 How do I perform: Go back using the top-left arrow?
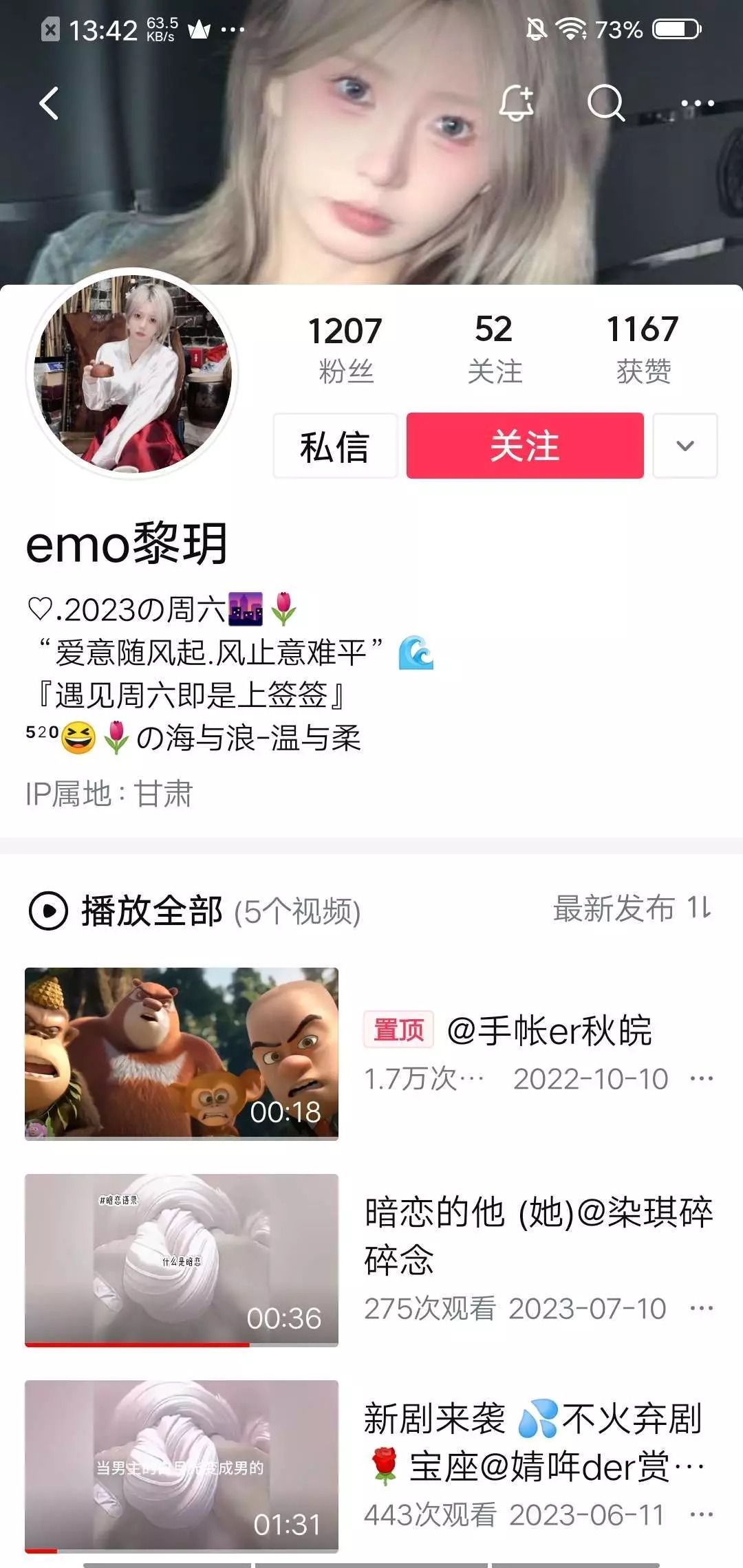click(49, 104)
